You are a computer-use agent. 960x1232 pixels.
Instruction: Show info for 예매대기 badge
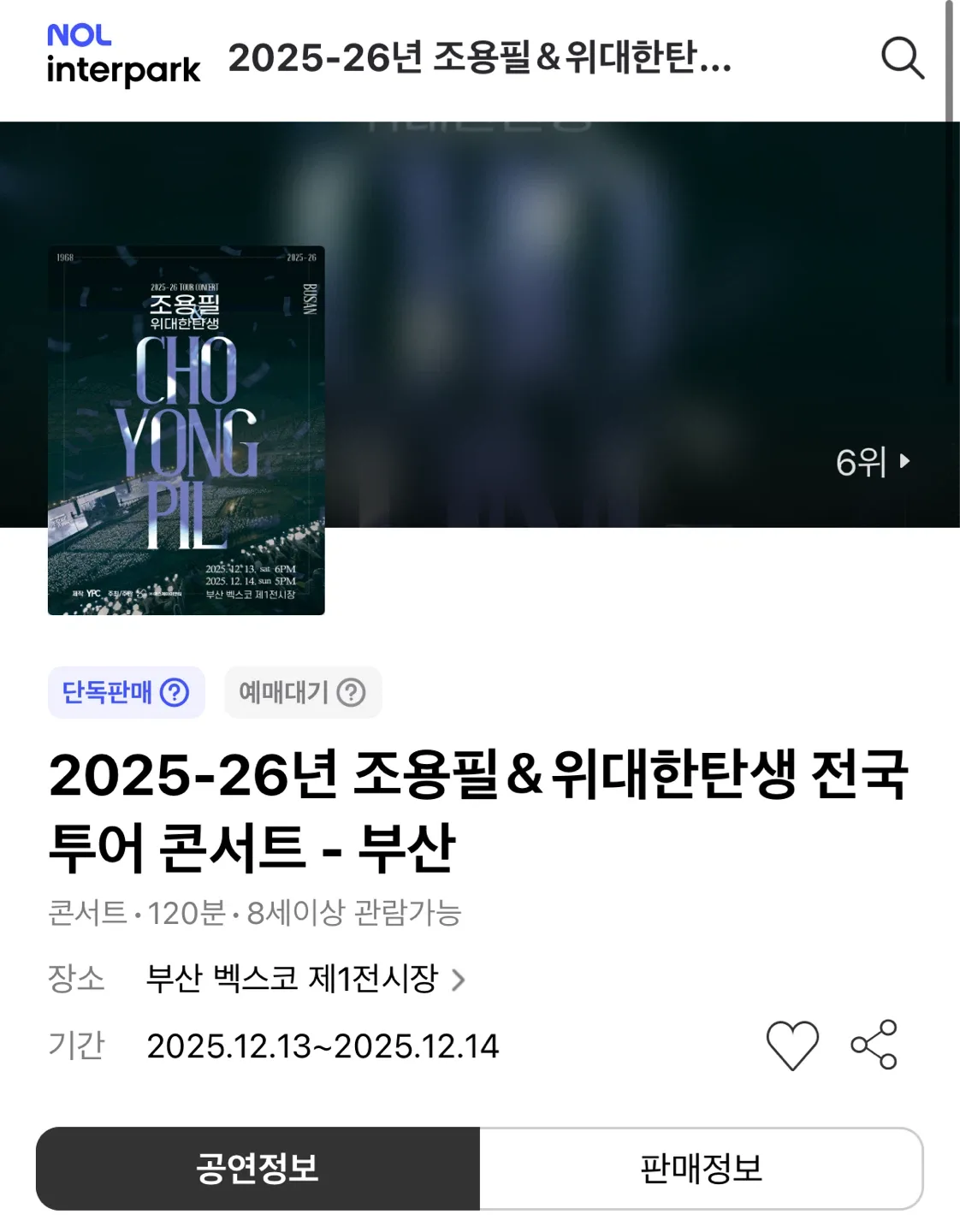pos(351,692)
